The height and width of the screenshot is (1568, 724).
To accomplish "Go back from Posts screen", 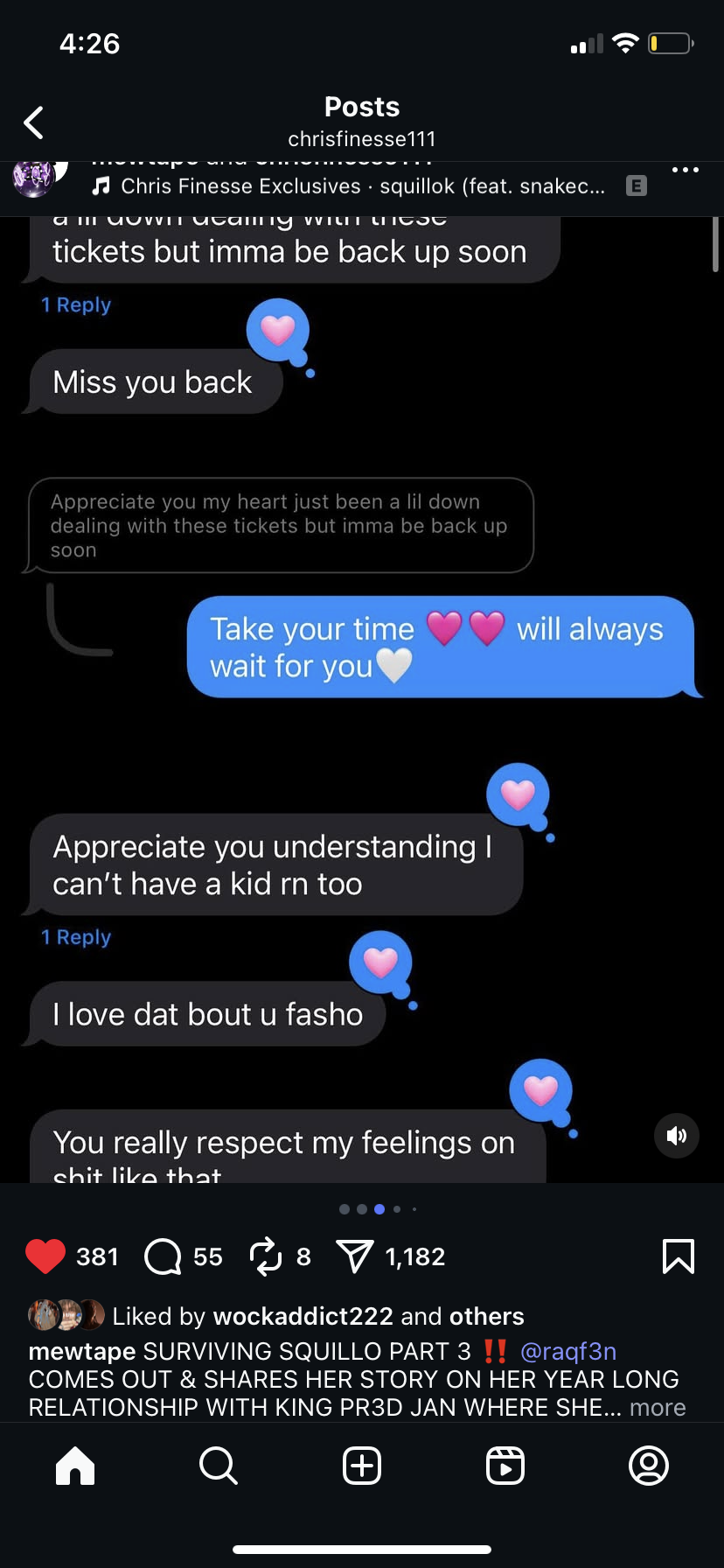I will (x=34, y=123).
